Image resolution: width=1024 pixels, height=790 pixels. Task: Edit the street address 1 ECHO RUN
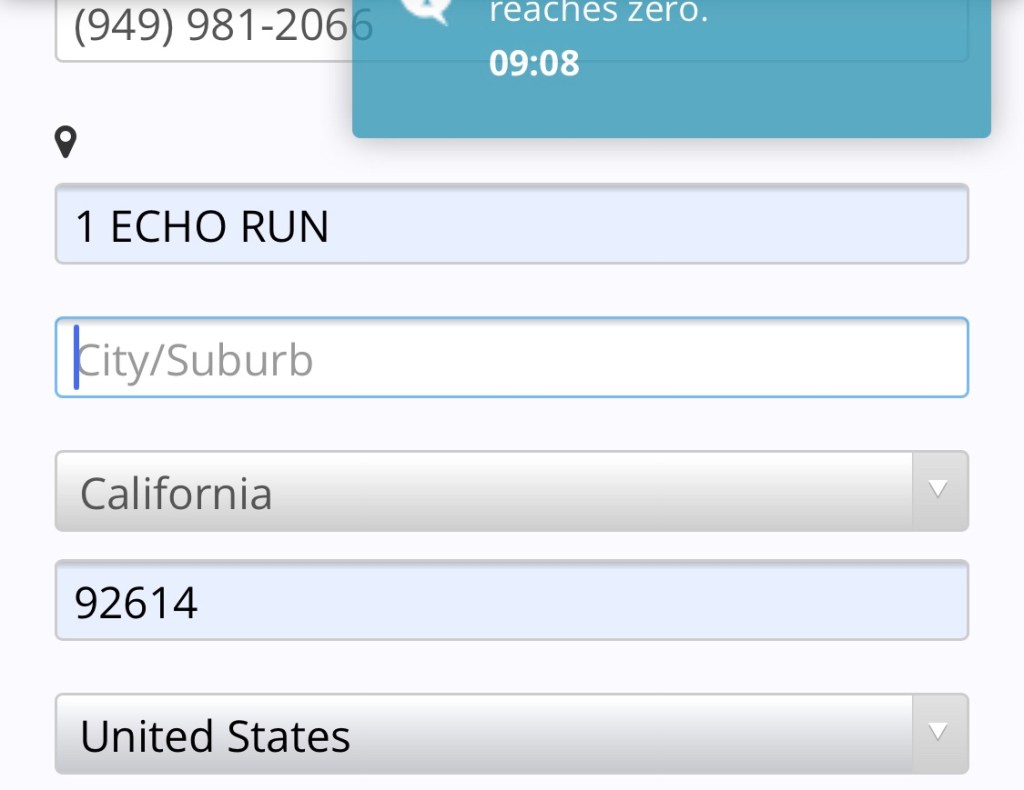(510, 226)
